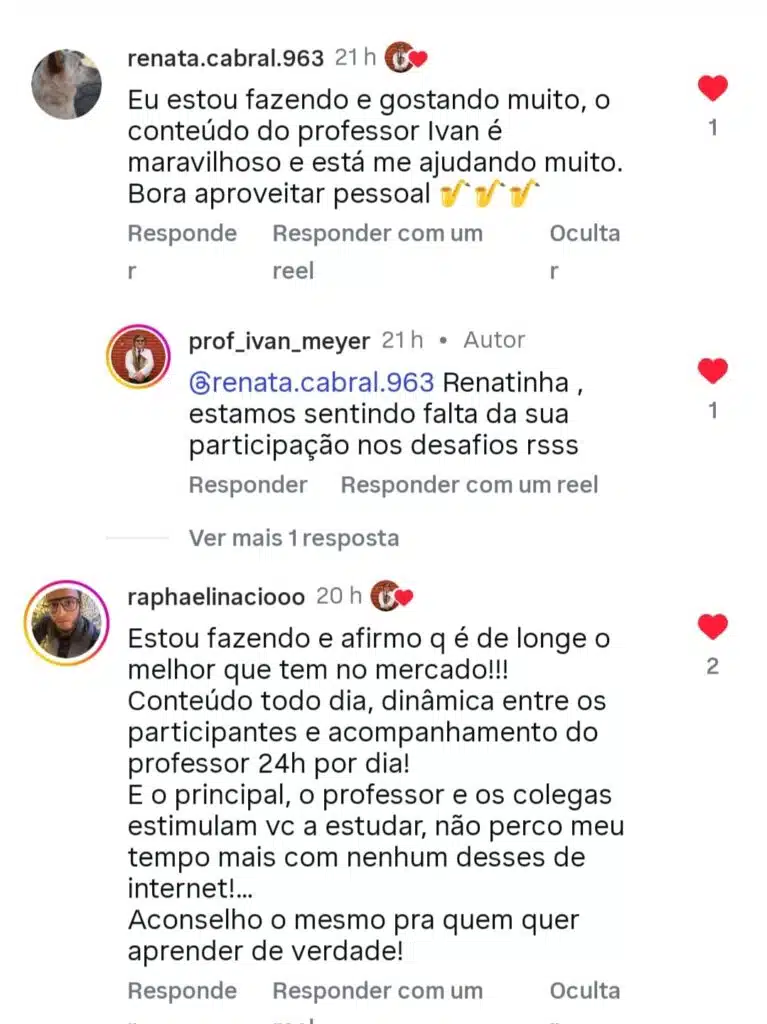Image resolution: width=767 pixels, height=1024 pixels.
Task: View raphaelinaciooo's story avatar
Action: tap(66, 621)
